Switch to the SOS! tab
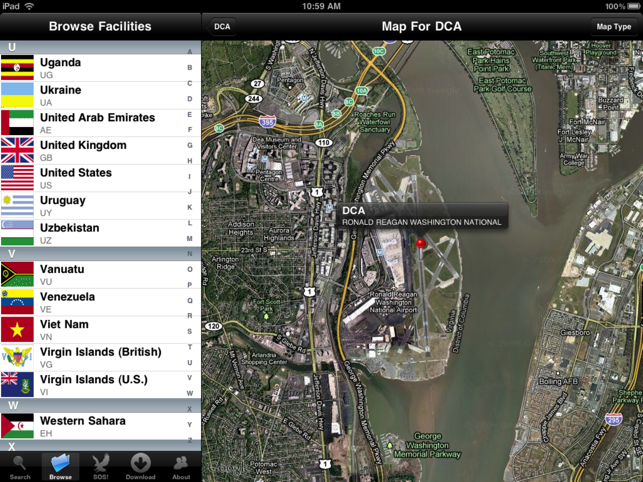The width and height of the screenshot is (643, 482). (100, 467)
